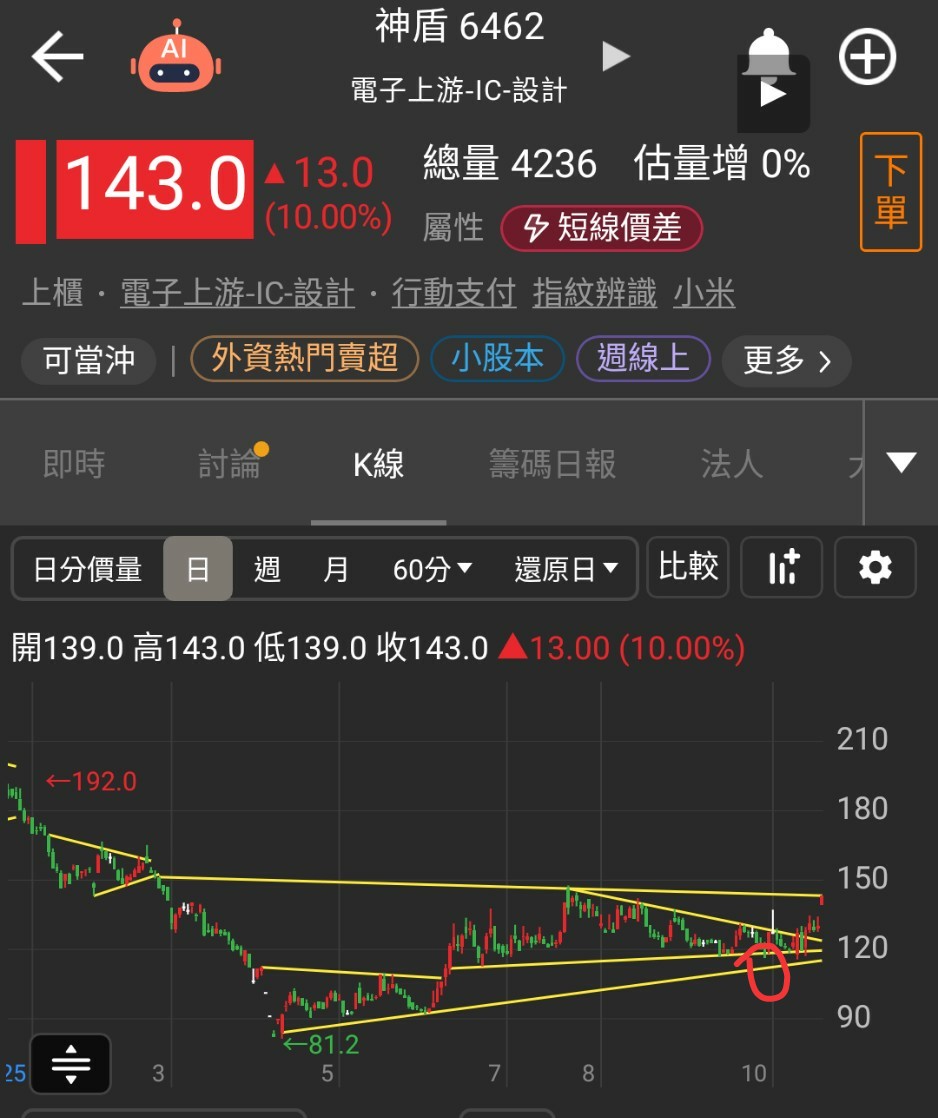Open the AI robot assistant
Image resolution: width=938 pixels, height=1118 pixels.
click(175, 57)
